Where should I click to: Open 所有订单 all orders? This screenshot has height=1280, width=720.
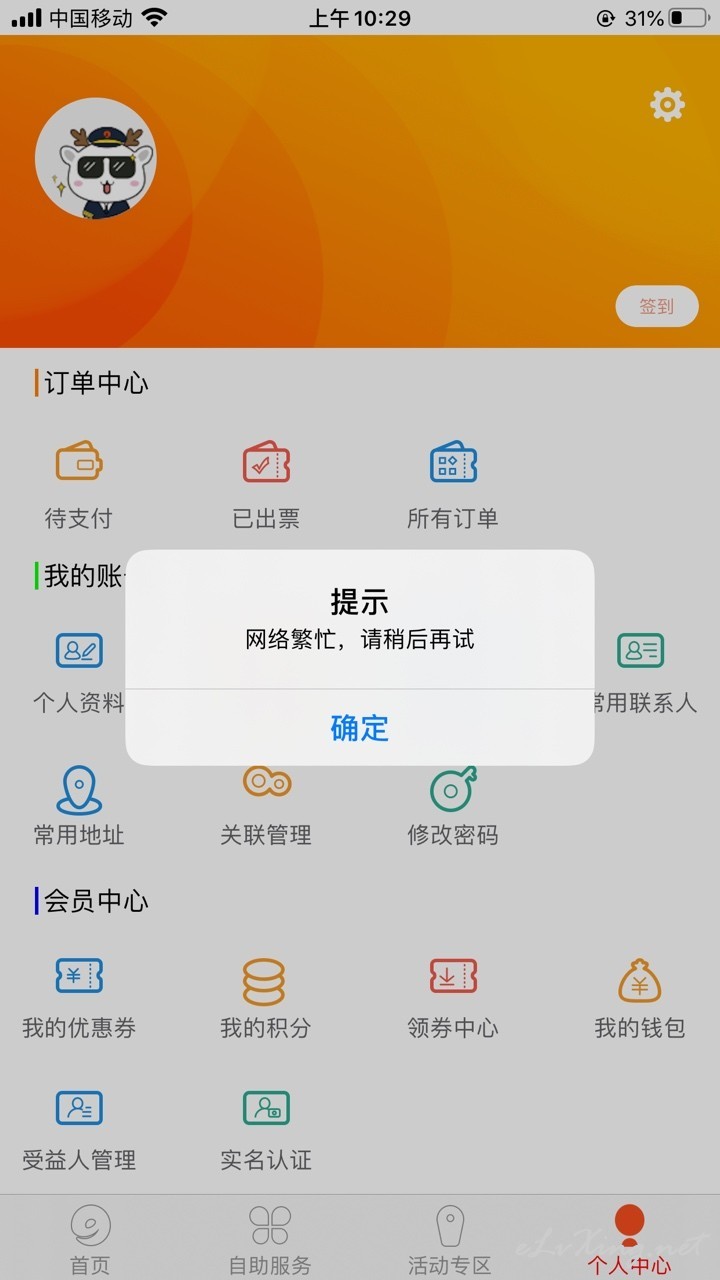453,485
